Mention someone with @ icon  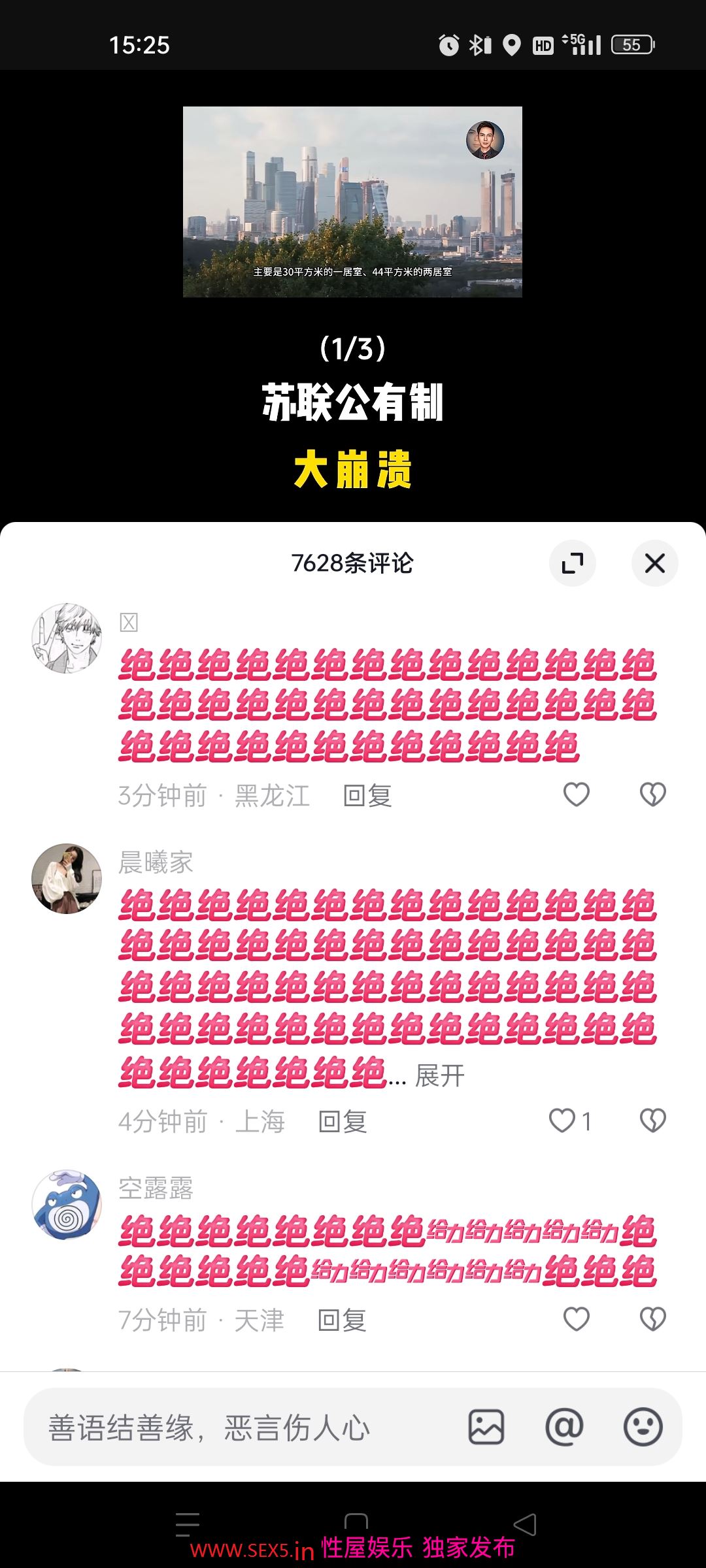click(x=564, y=1427)
